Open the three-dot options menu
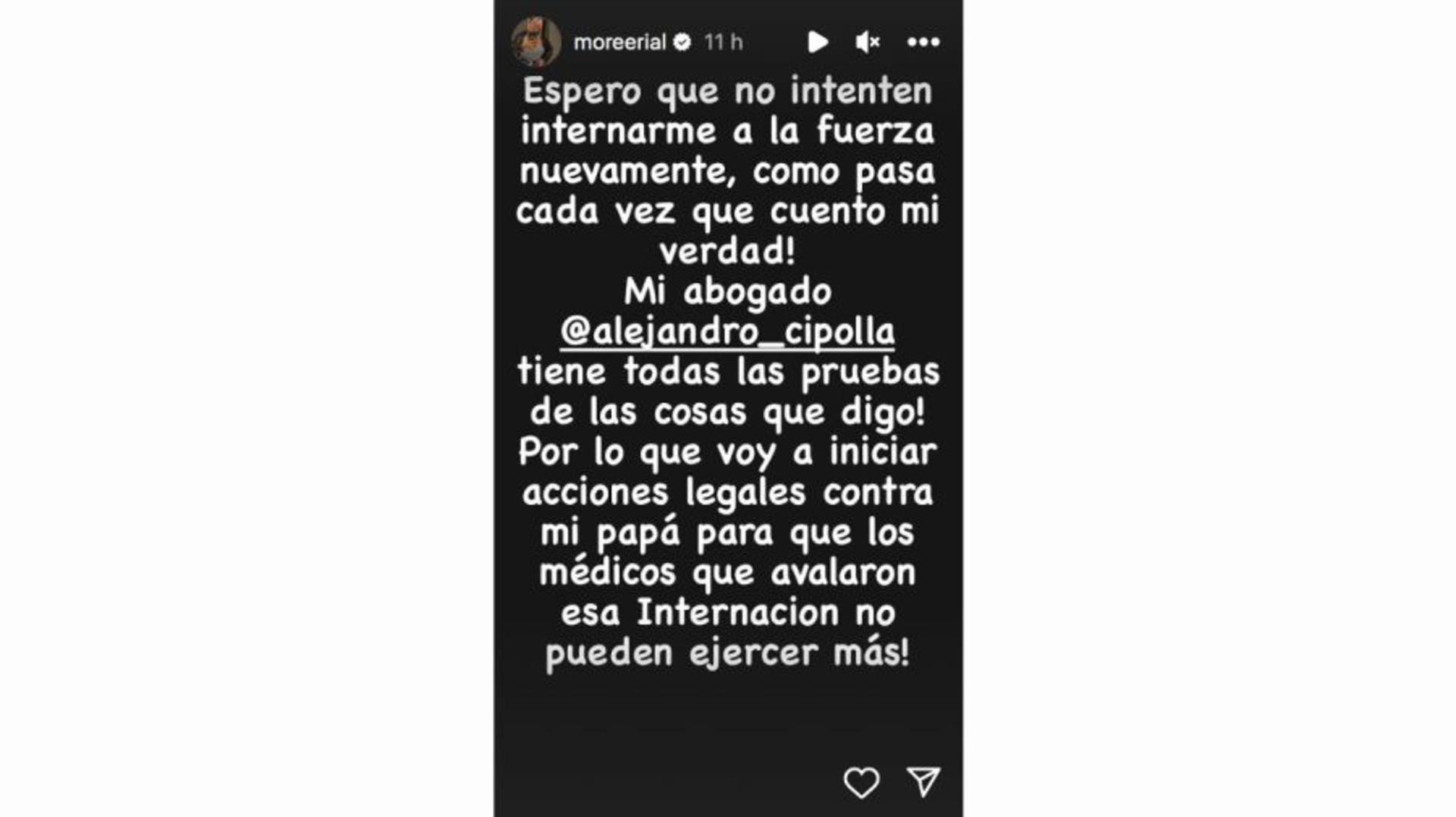 923,42
